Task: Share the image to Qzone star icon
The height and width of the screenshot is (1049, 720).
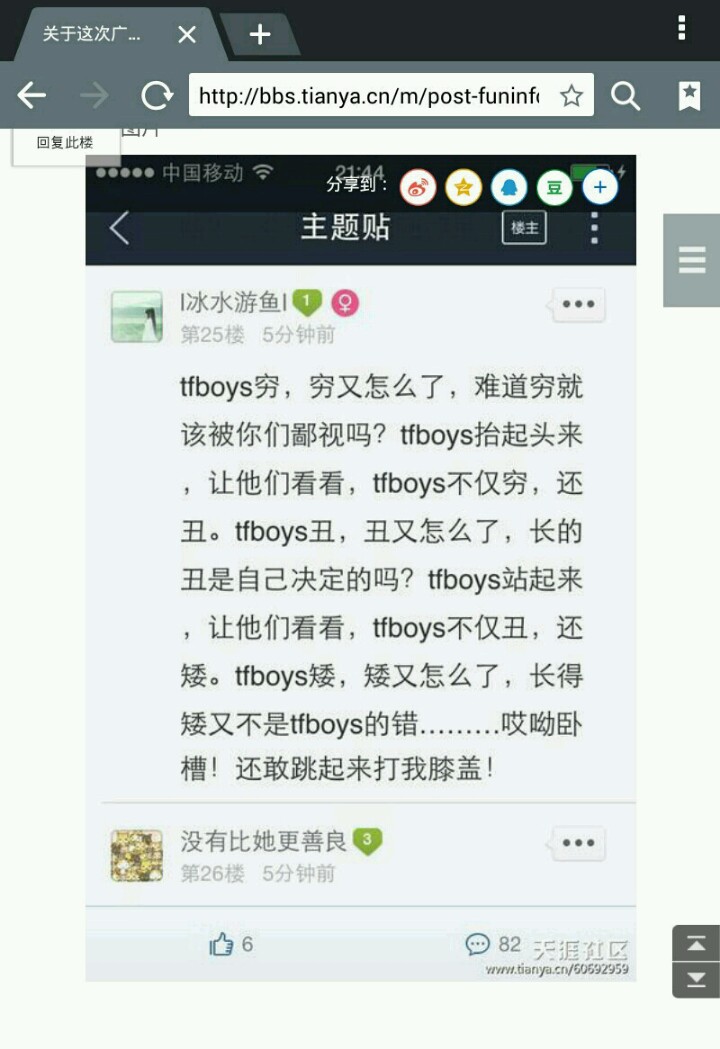Action: (463, 187)
